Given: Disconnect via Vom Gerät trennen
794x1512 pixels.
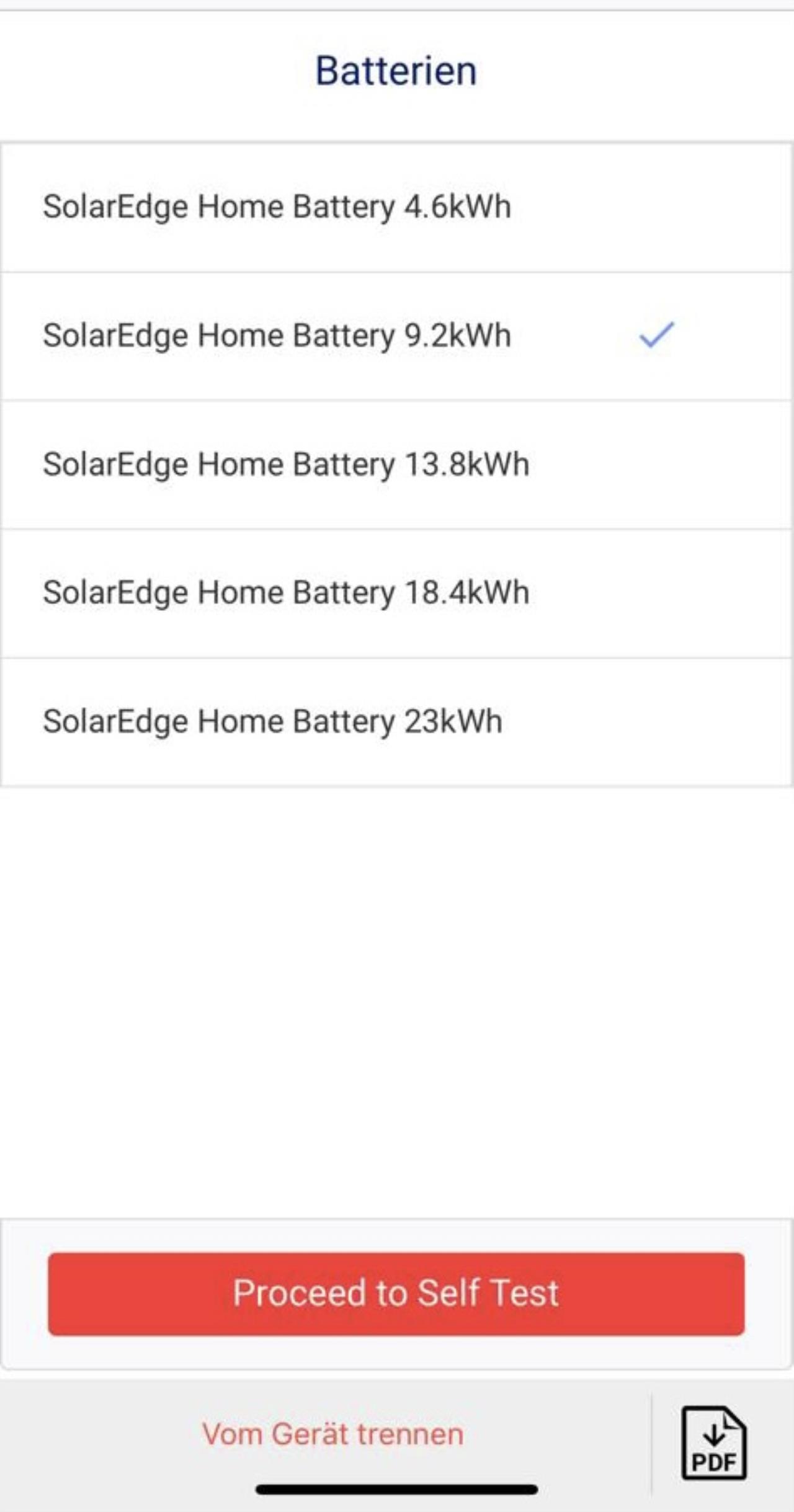Looking at the screenshot, I should click(x=332, y=1434).
